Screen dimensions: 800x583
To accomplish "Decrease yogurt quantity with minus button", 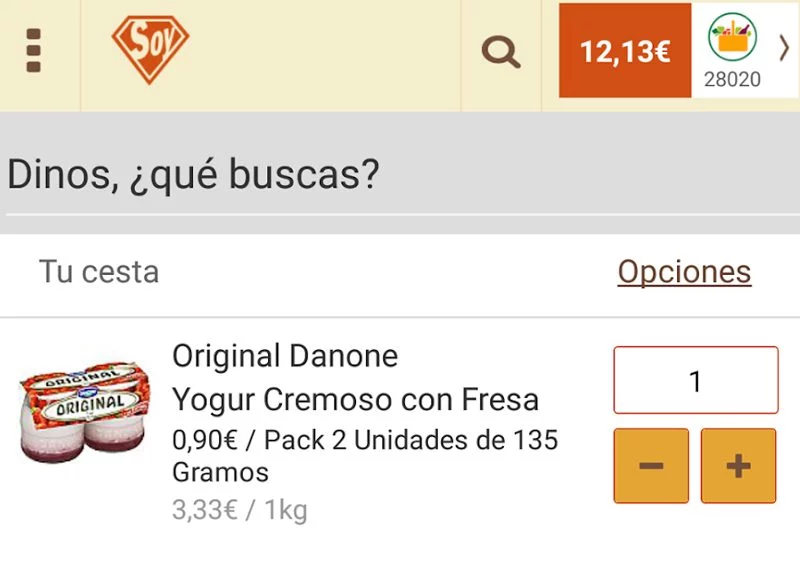I will point(651,466).
